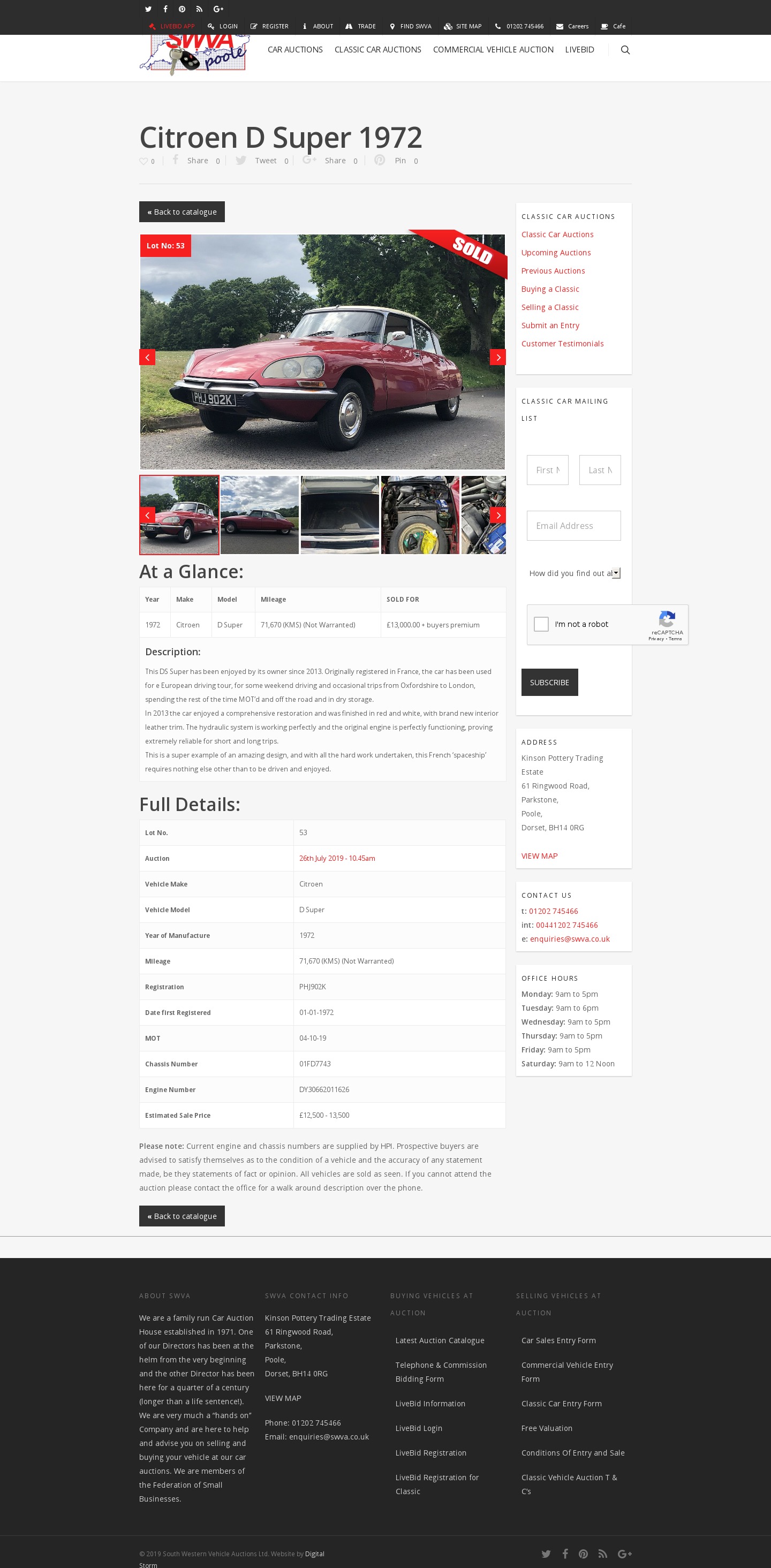Show previous photo in main gallery
The image size is (771, 1568).
tap(147, 357)
